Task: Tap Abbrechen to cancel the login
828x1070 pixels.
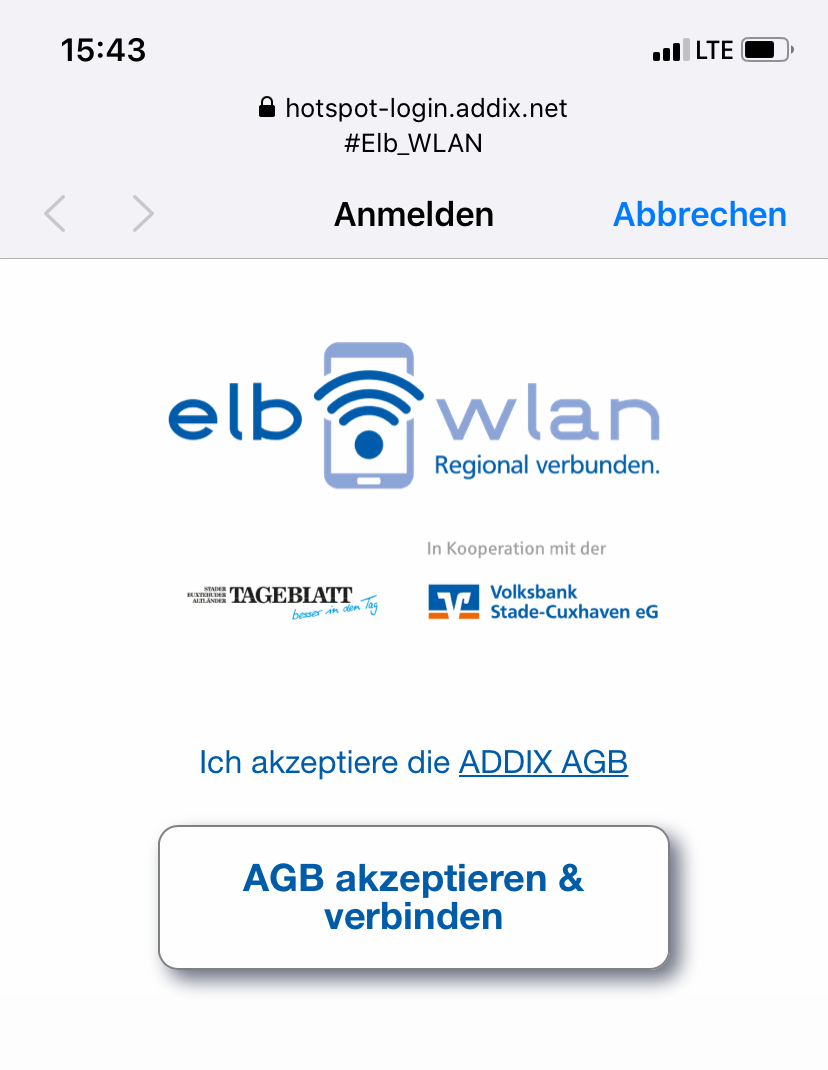Action: point(699,214)
